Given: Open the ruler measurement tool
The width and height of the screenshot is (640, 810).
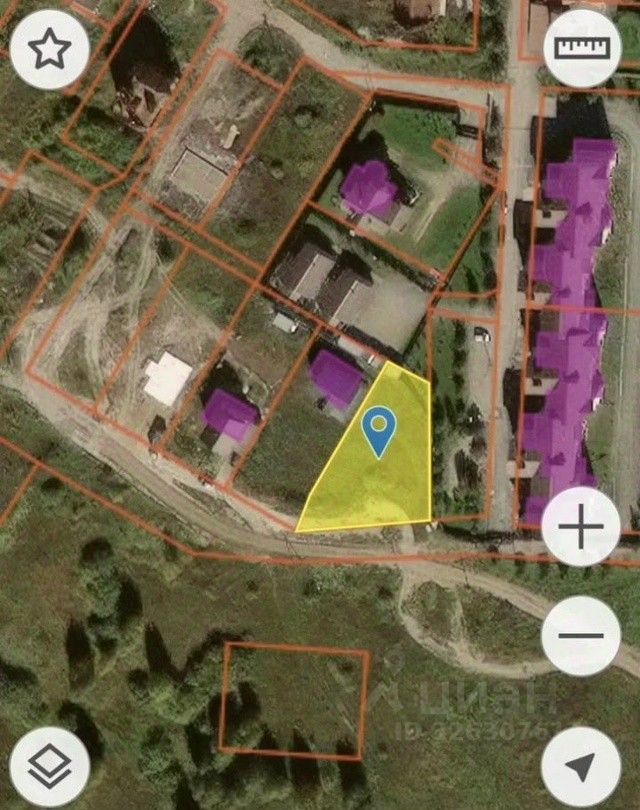Looking at the screenshot, I should (x=581, y=48).
